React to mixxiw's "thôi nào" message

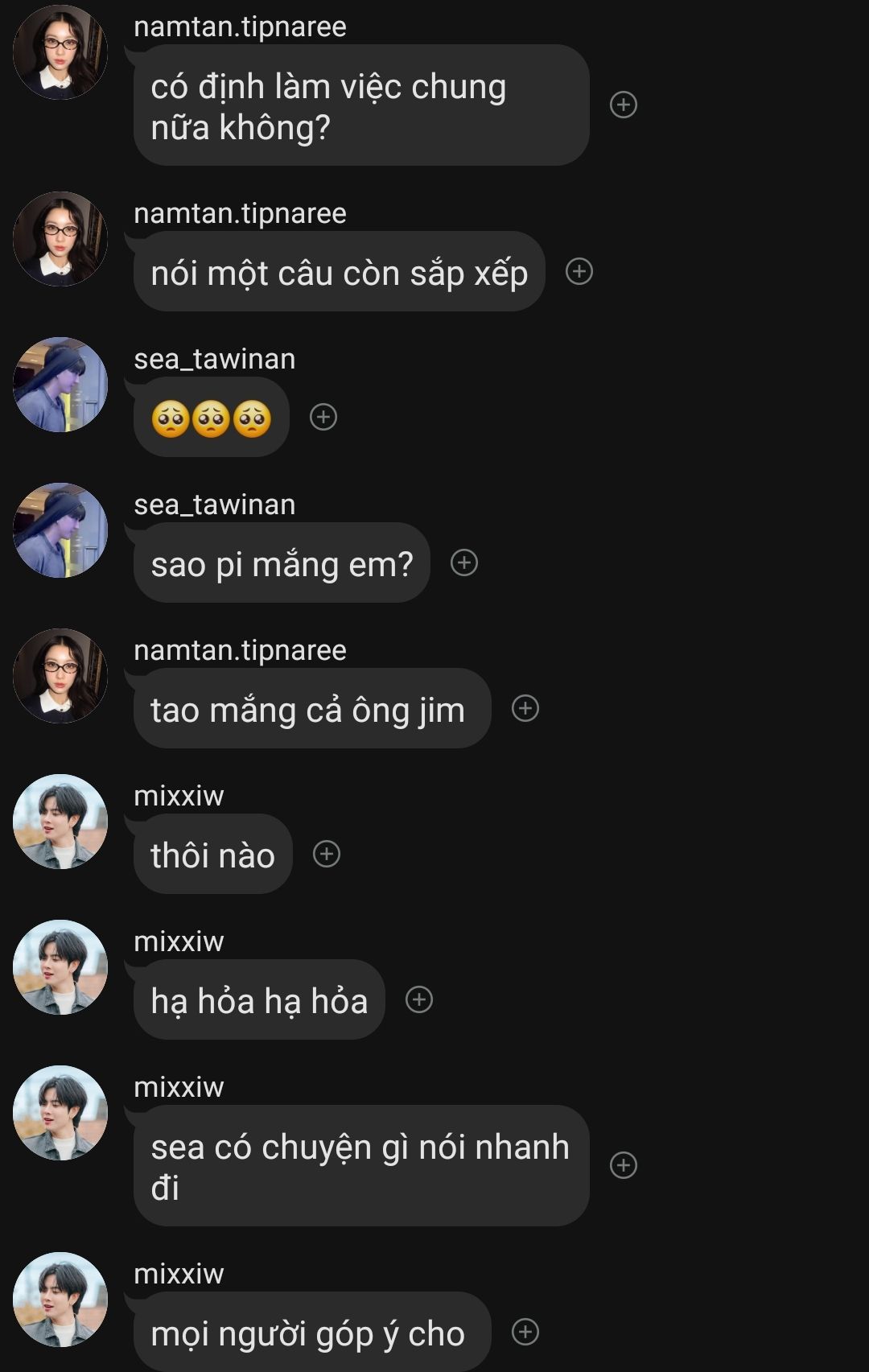click(x=327, y=854)
